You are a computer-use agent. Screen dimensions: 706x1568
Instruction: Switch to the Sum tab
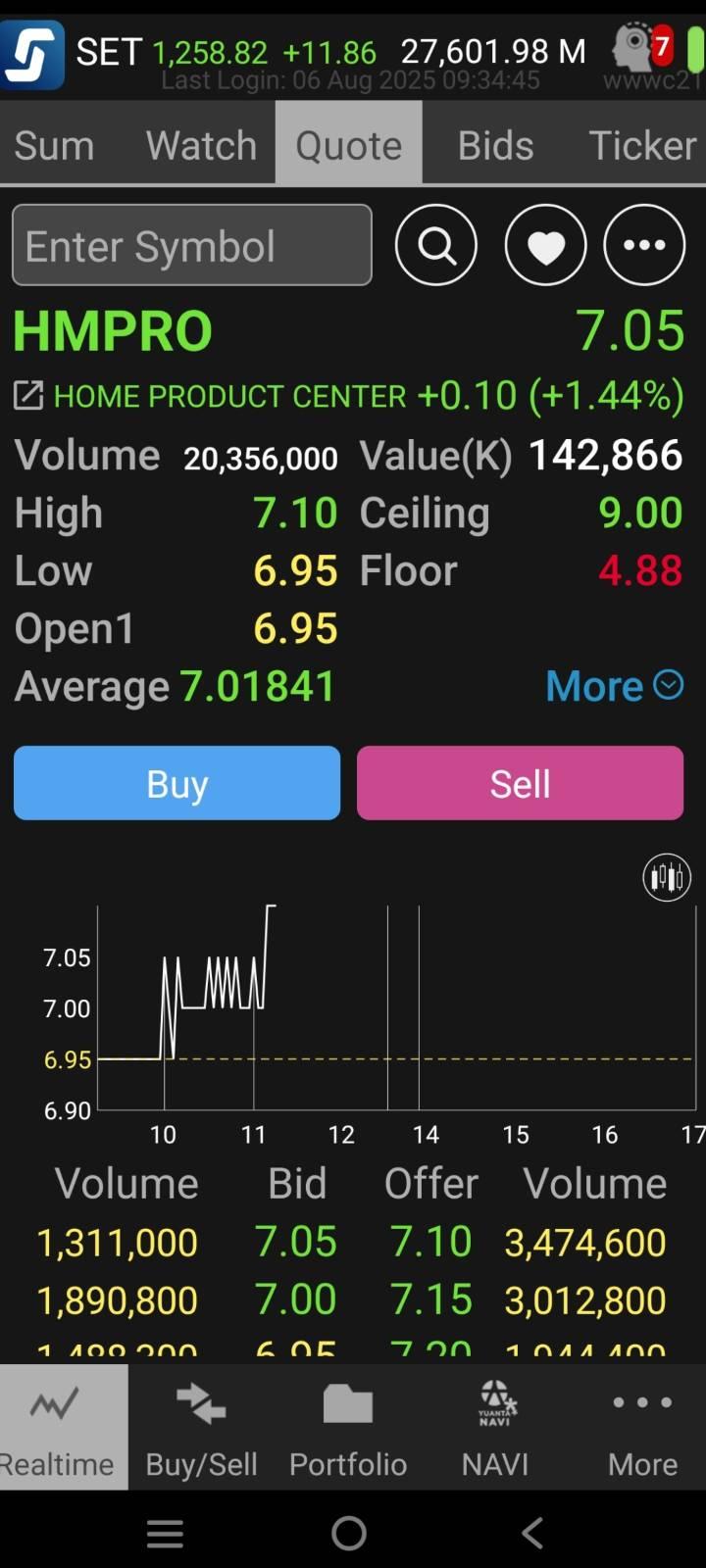(x=55, y=145)
